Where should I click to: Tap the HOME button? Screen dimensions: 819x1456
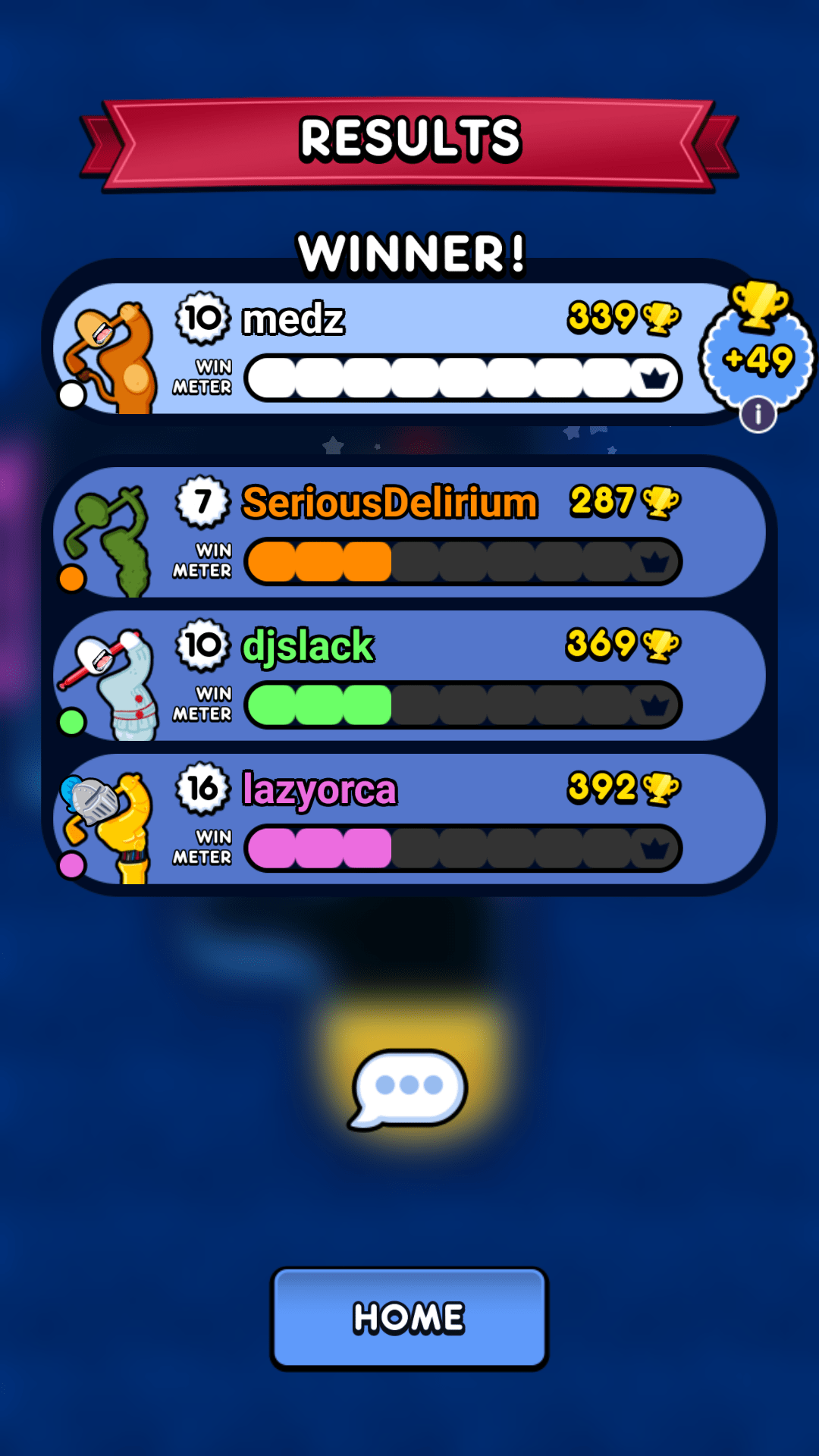coord(409,1318)
